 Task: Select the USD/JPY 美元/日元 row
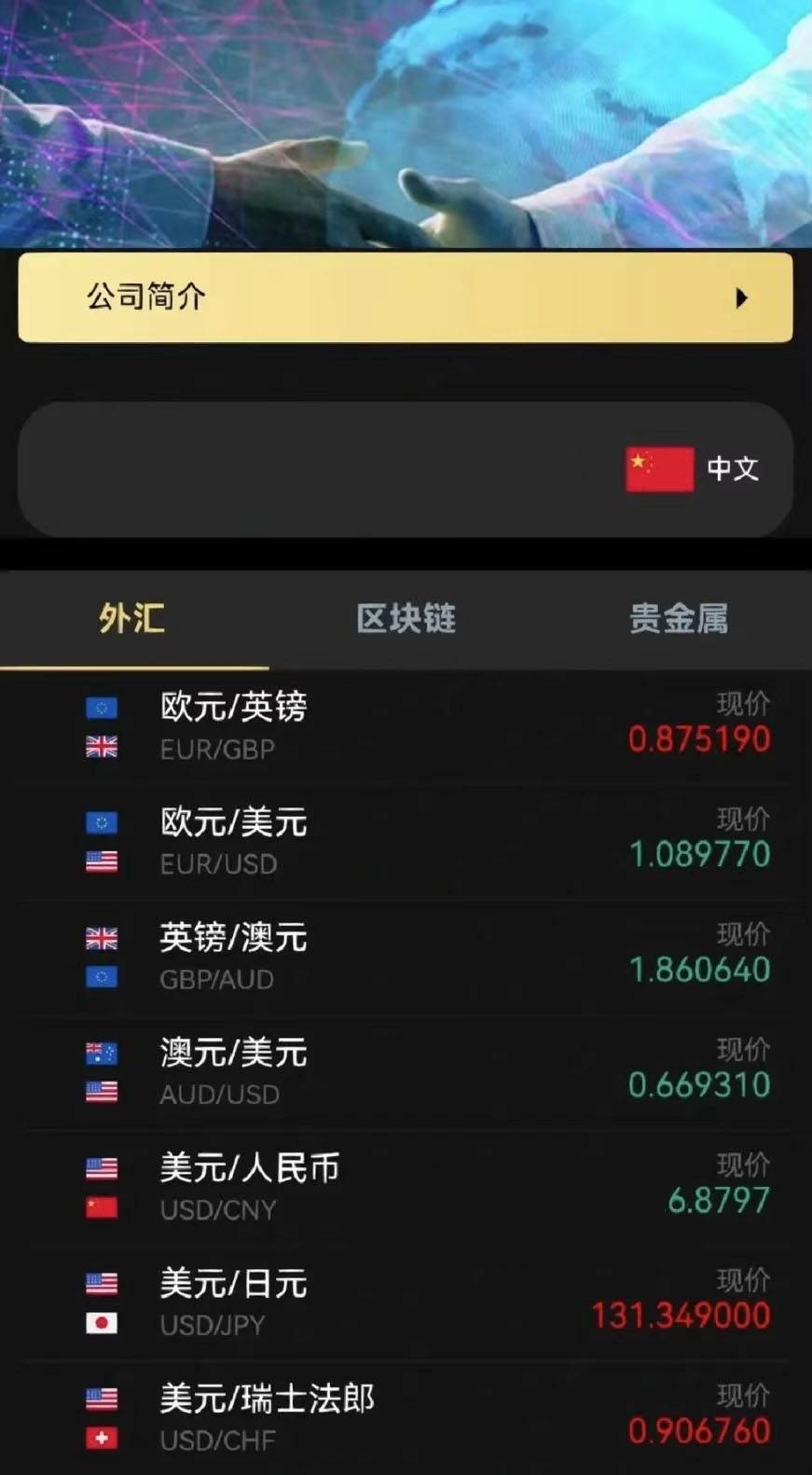pos(406,1303)
